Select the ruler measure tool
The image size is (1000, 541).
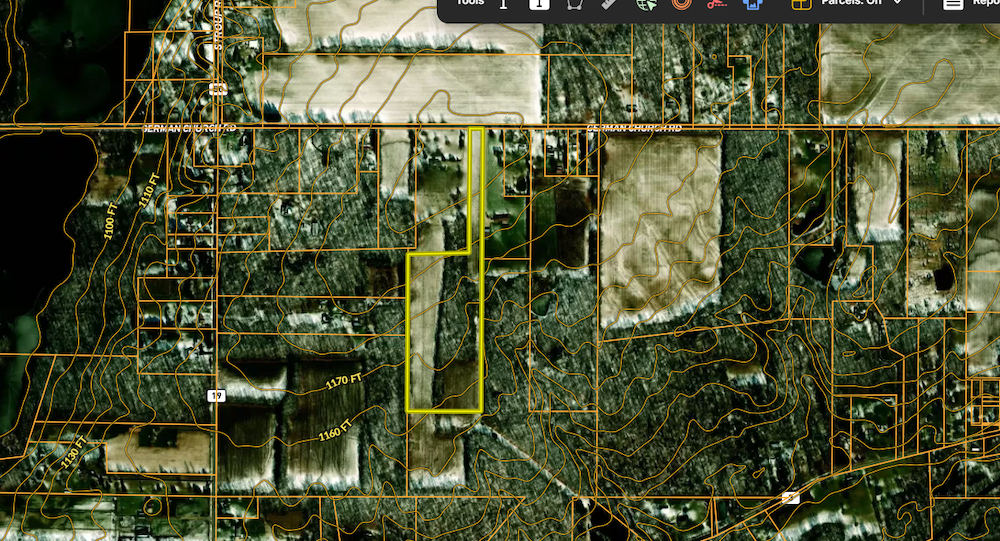609,4
